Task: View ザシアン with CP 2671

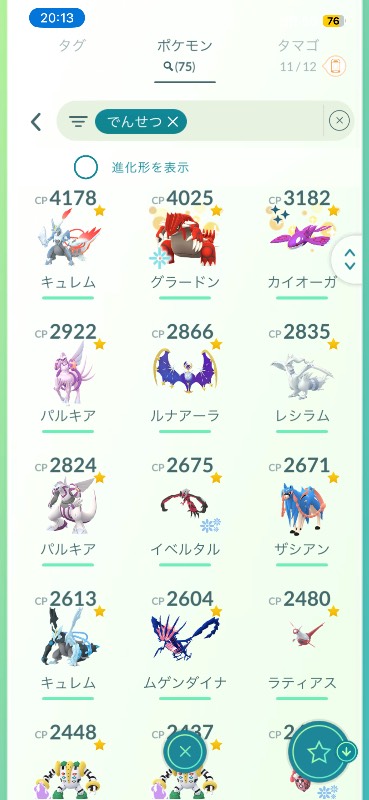Action: [302, 511]
